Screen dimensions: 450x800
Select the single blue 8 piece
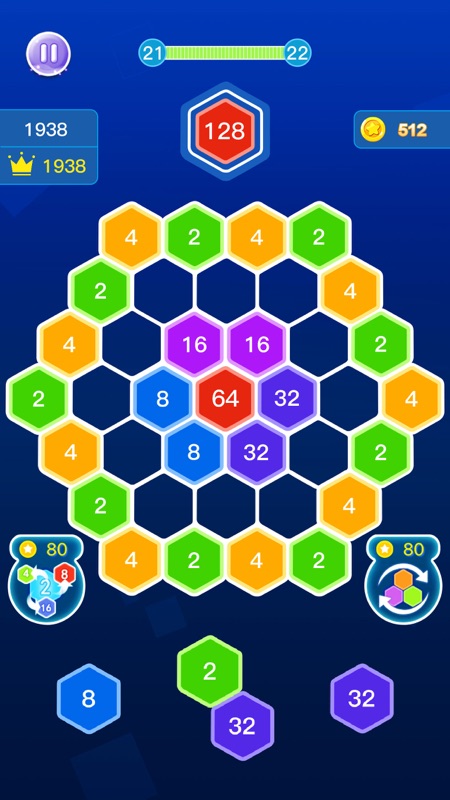[x=89, y=698]
